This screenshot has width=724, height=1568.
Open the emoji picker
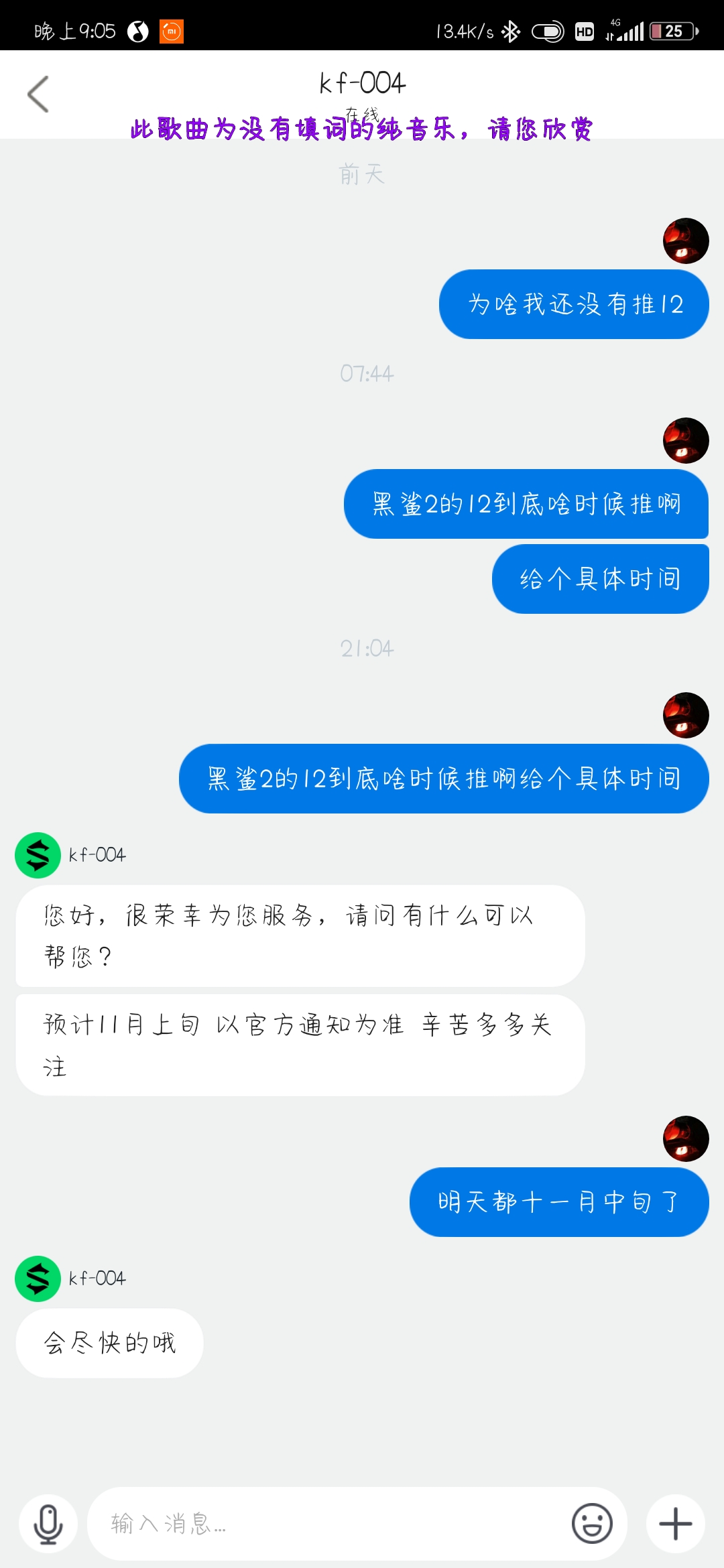592,1524
